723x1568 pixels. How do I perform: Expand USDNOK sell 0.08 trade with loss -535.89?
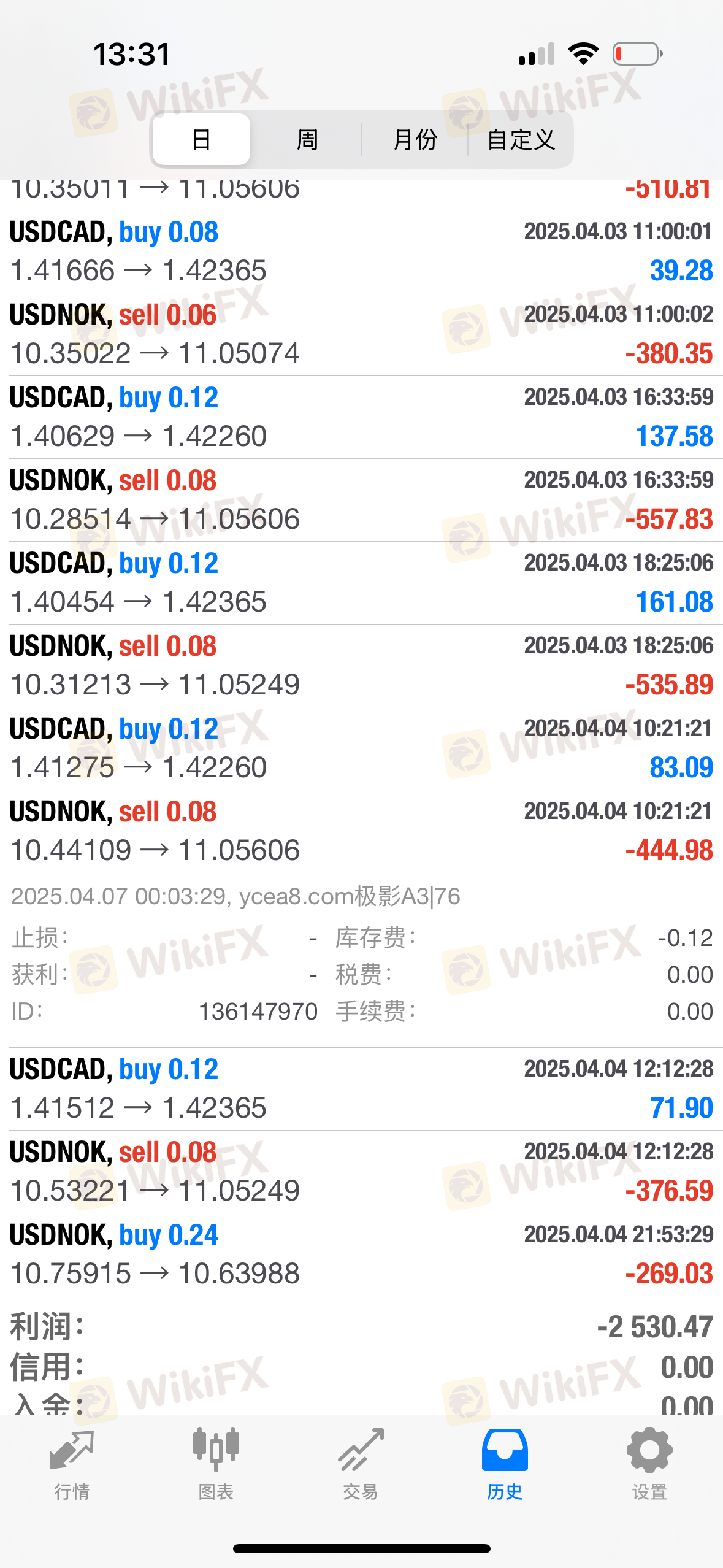coord(361,666)
